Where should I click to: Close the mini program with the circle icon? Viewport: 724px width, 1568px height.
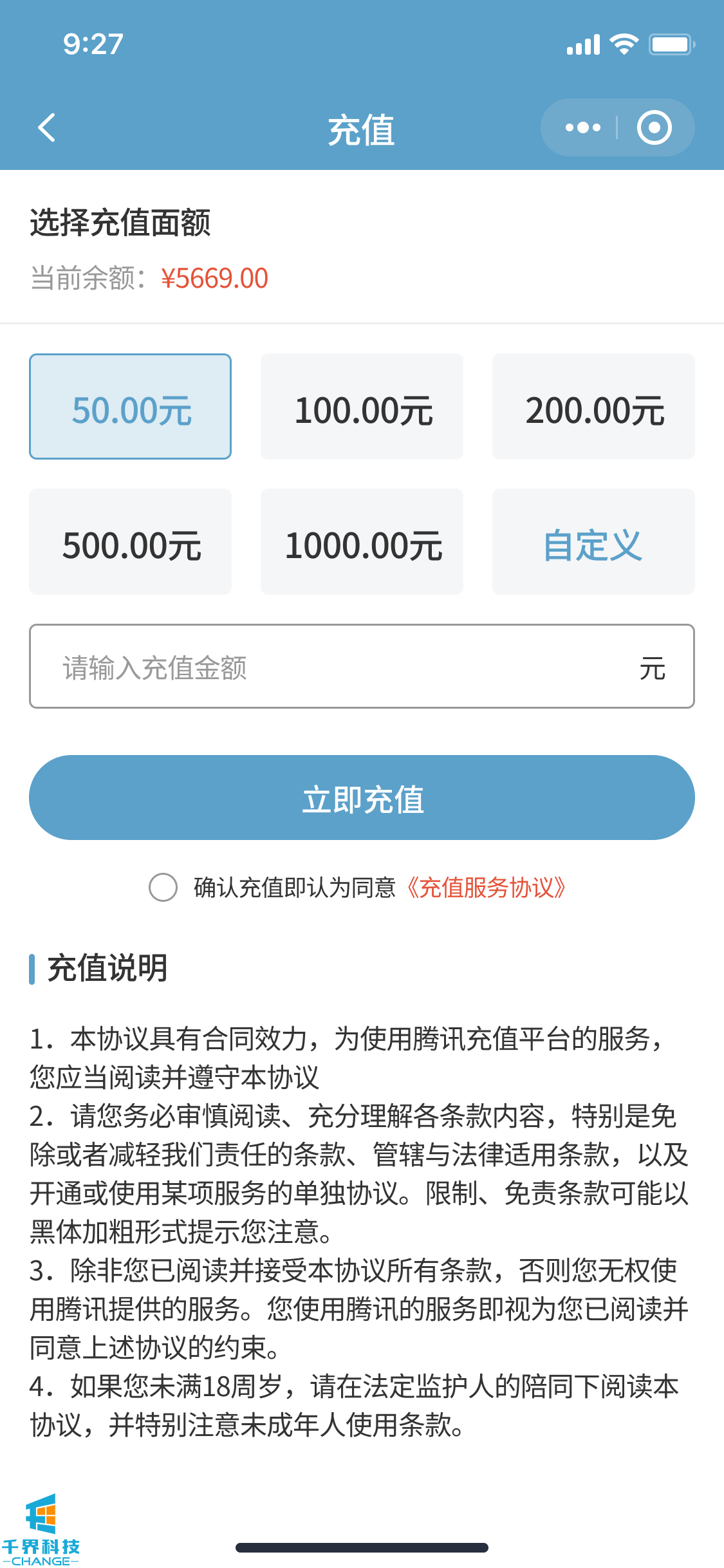(x=654, y=127)
